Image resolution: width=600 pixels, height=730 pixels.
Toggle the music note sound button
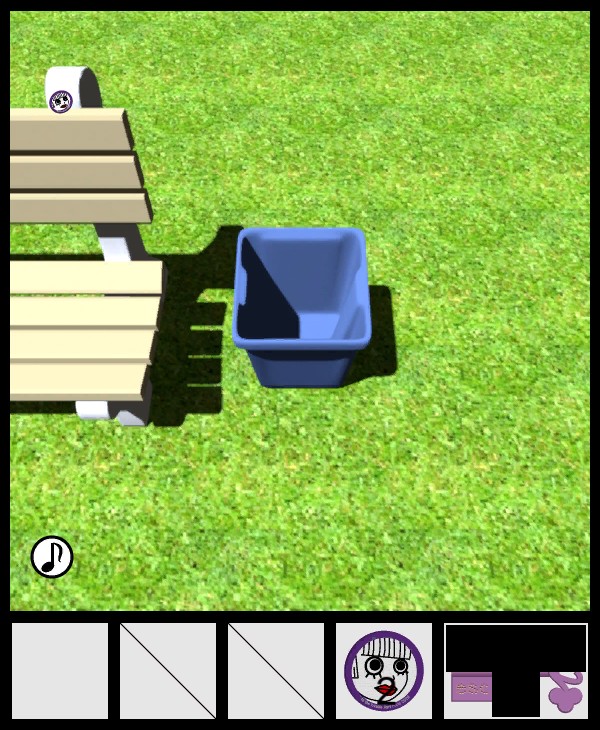tap(52, 557)
